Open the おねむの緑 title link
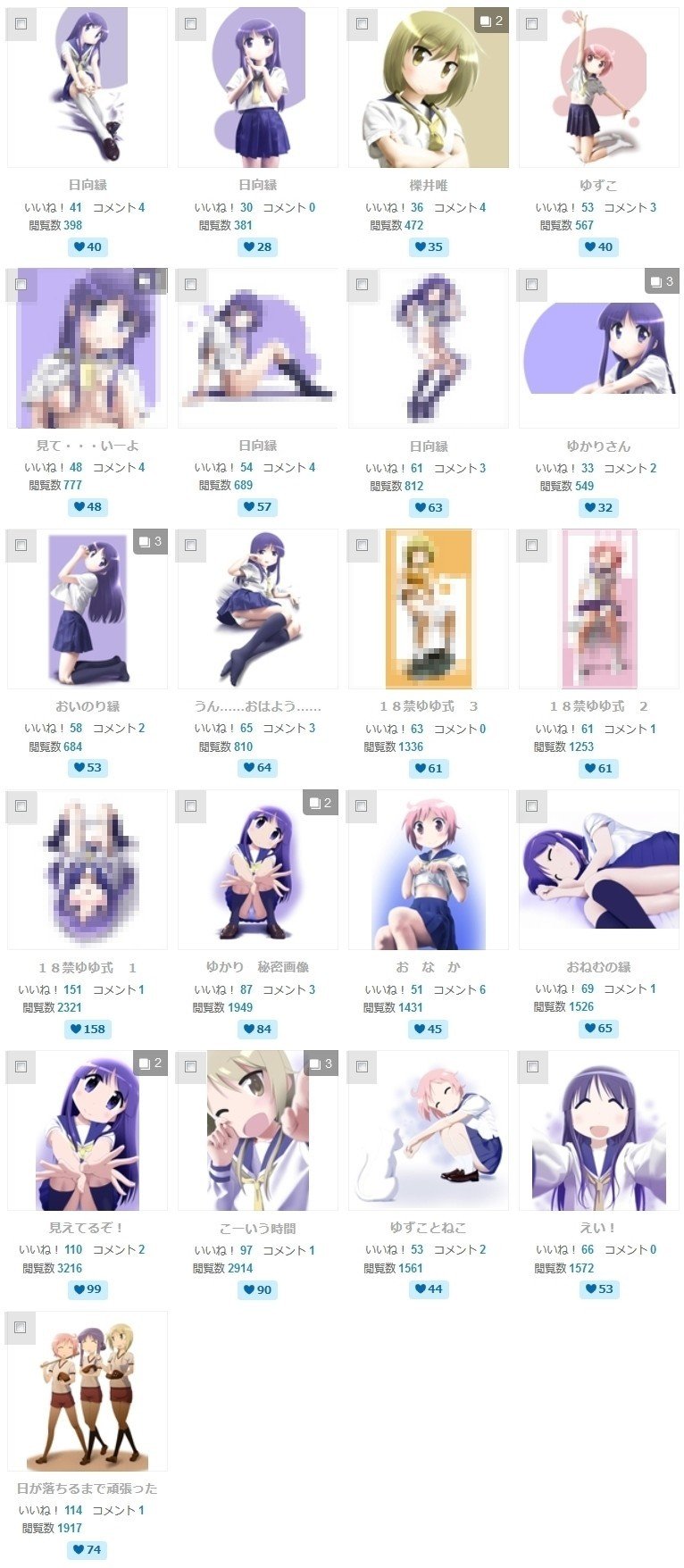The width and height of the screenshot is (684, 1568). (x=598, y=967)
